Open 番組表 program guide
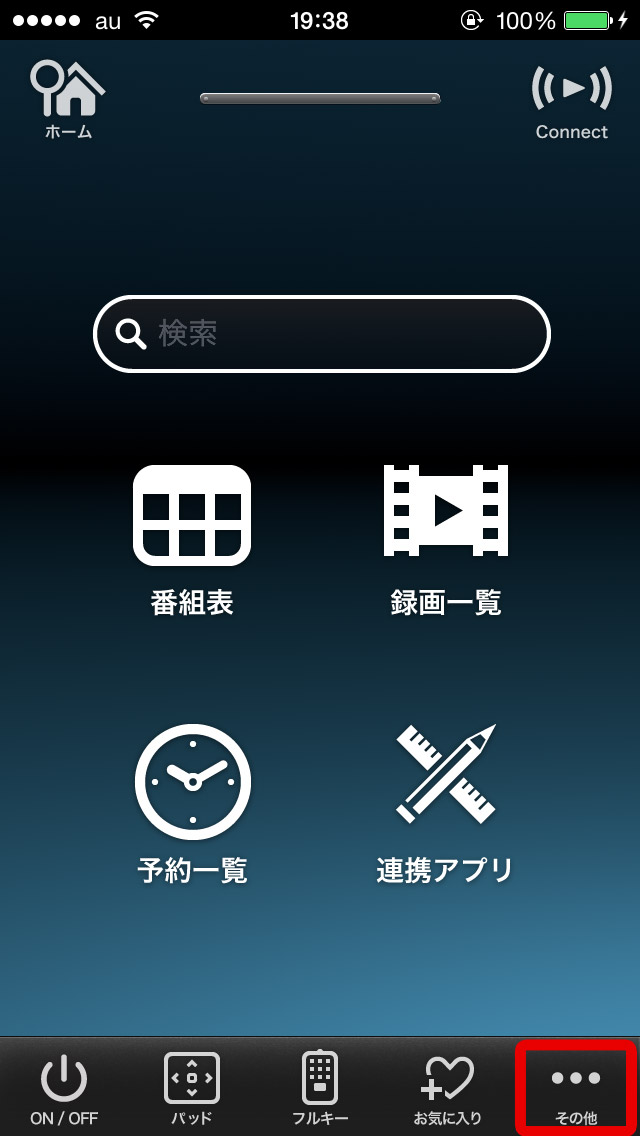Screen dimensions: 640x1136 pos(192,541)
